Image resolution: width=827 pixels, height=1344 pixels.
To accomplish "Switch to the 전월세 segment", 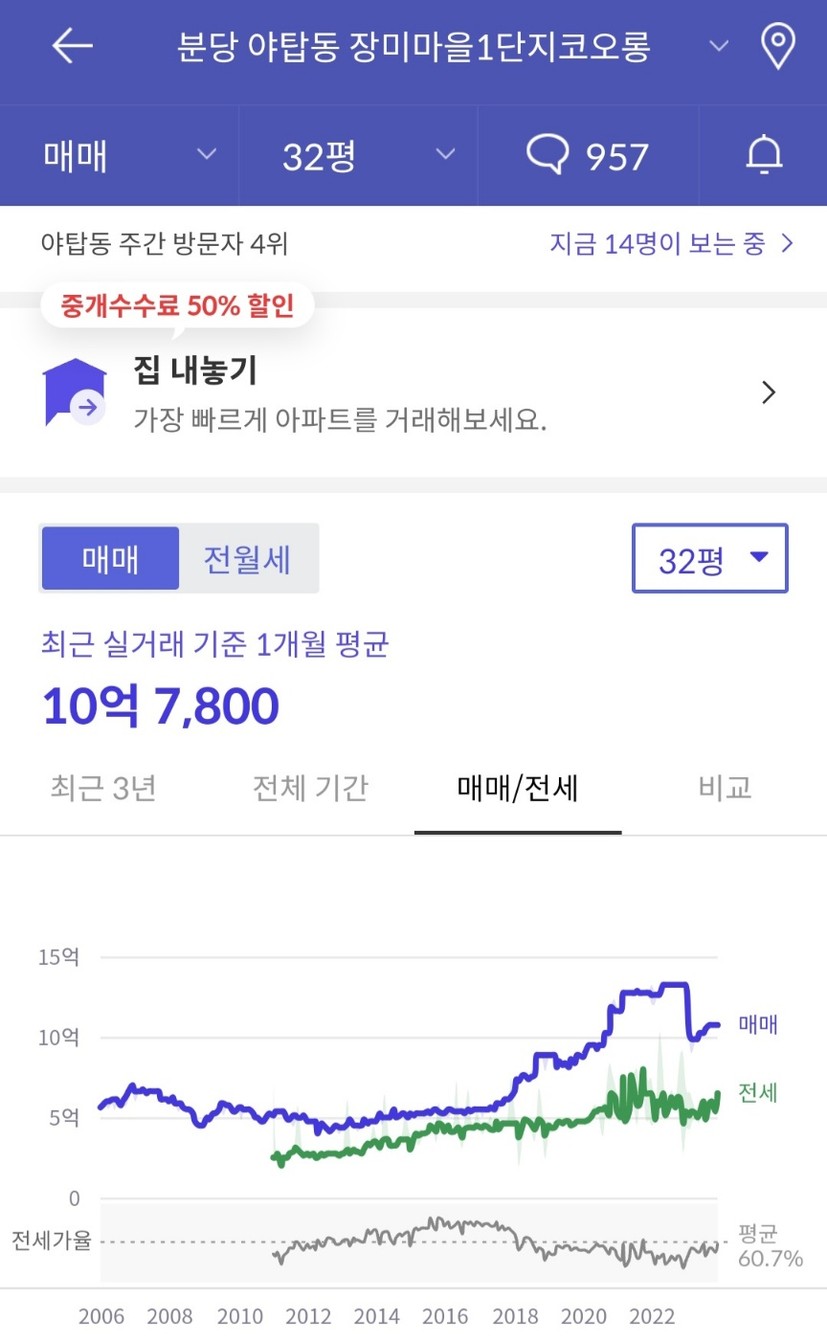I will point(247,558).
